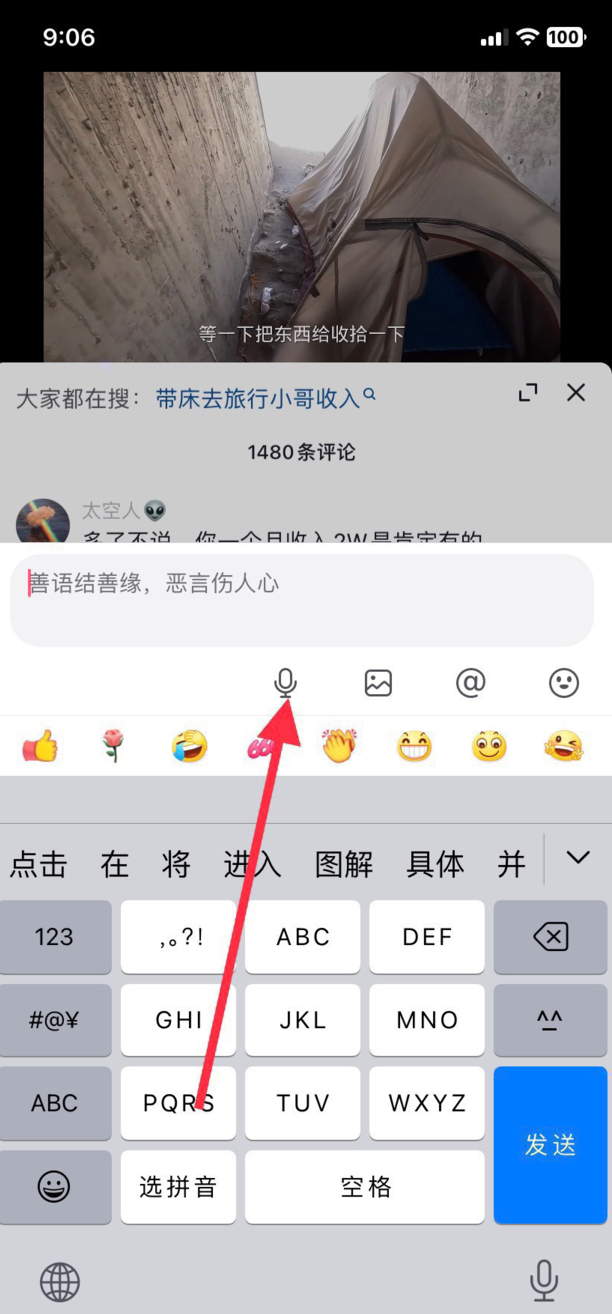
Task: Expand comments panel to full screen
Action: click(528, 393)
